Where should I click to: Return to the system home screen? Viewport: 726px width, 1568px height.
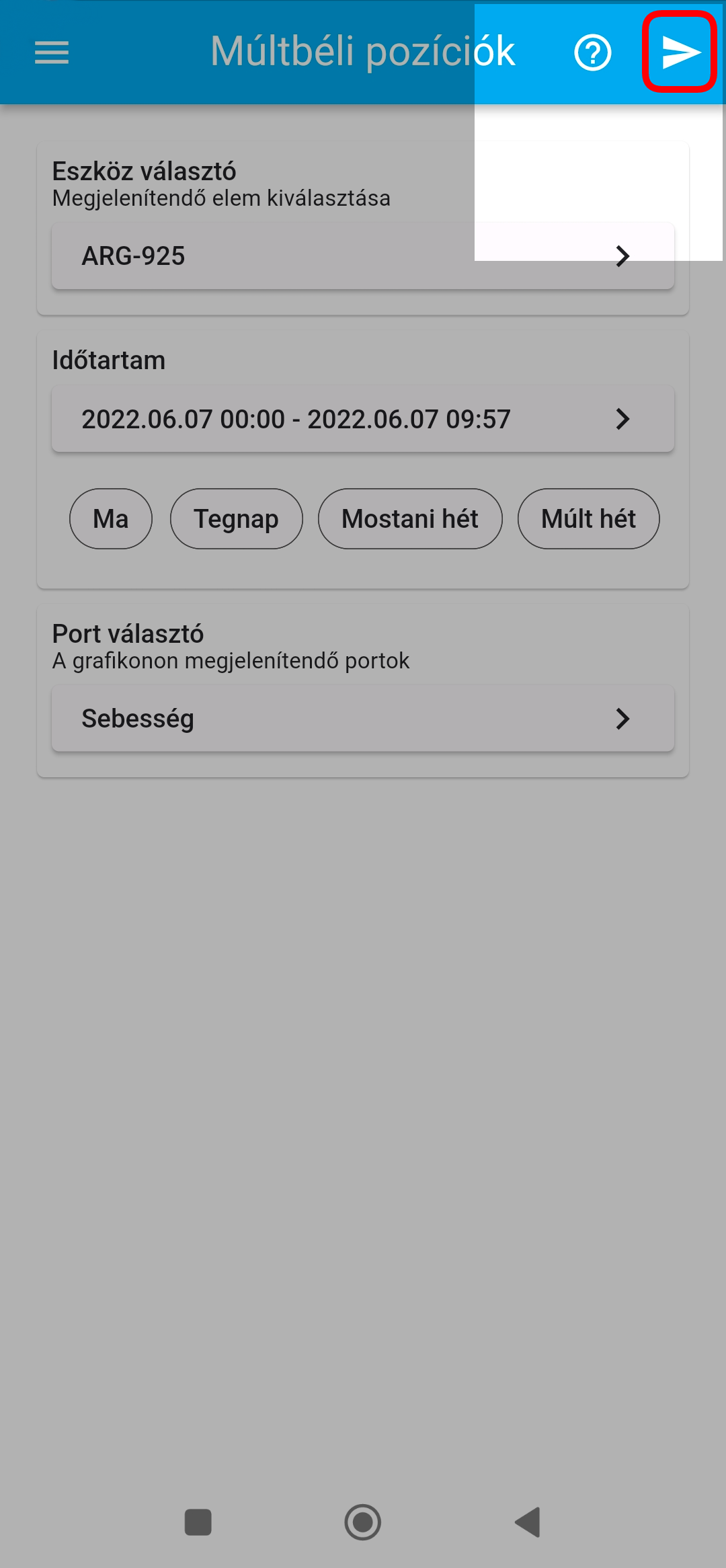click(x=363, y=1522)
